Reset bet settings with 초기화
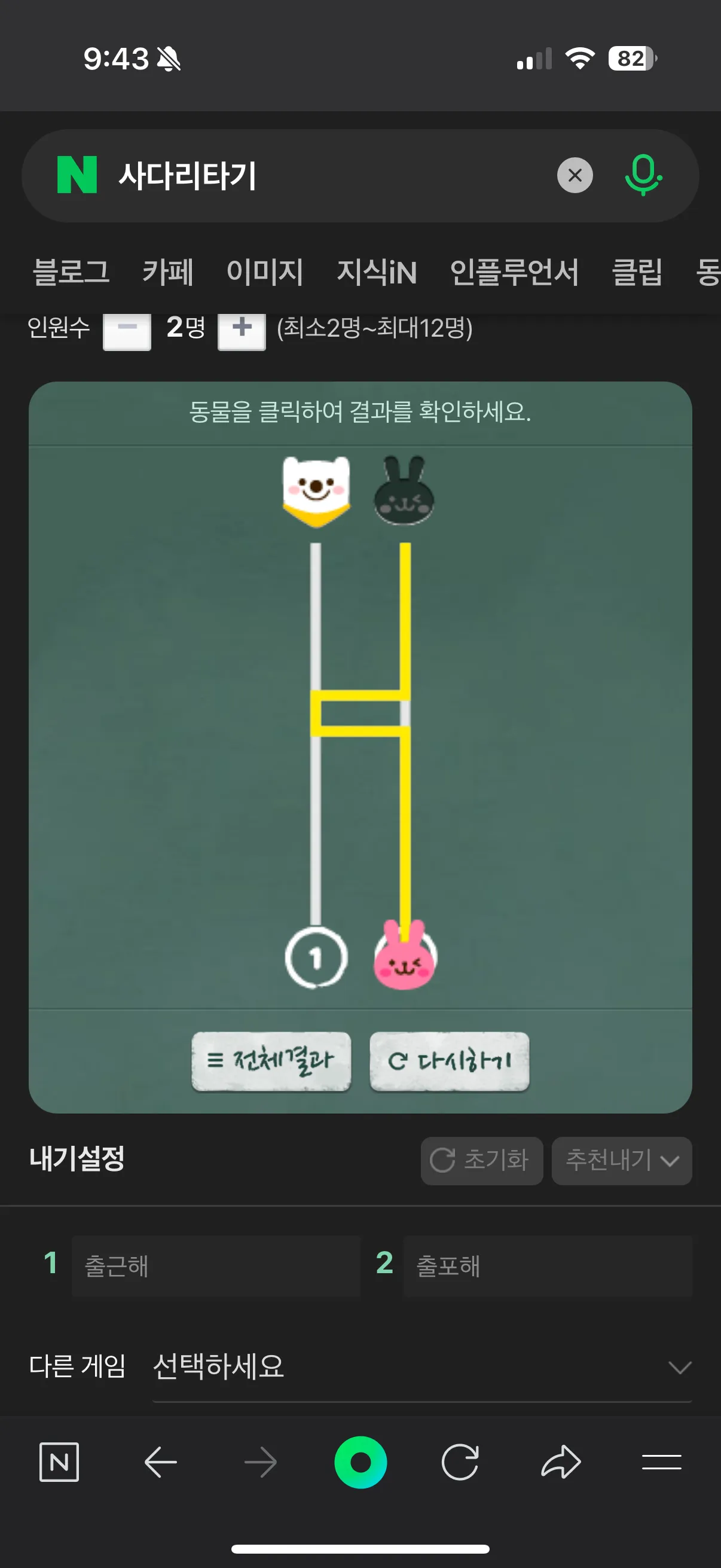The width and height of the screenshot is (721, 1568). click(x=482, y=1160)
